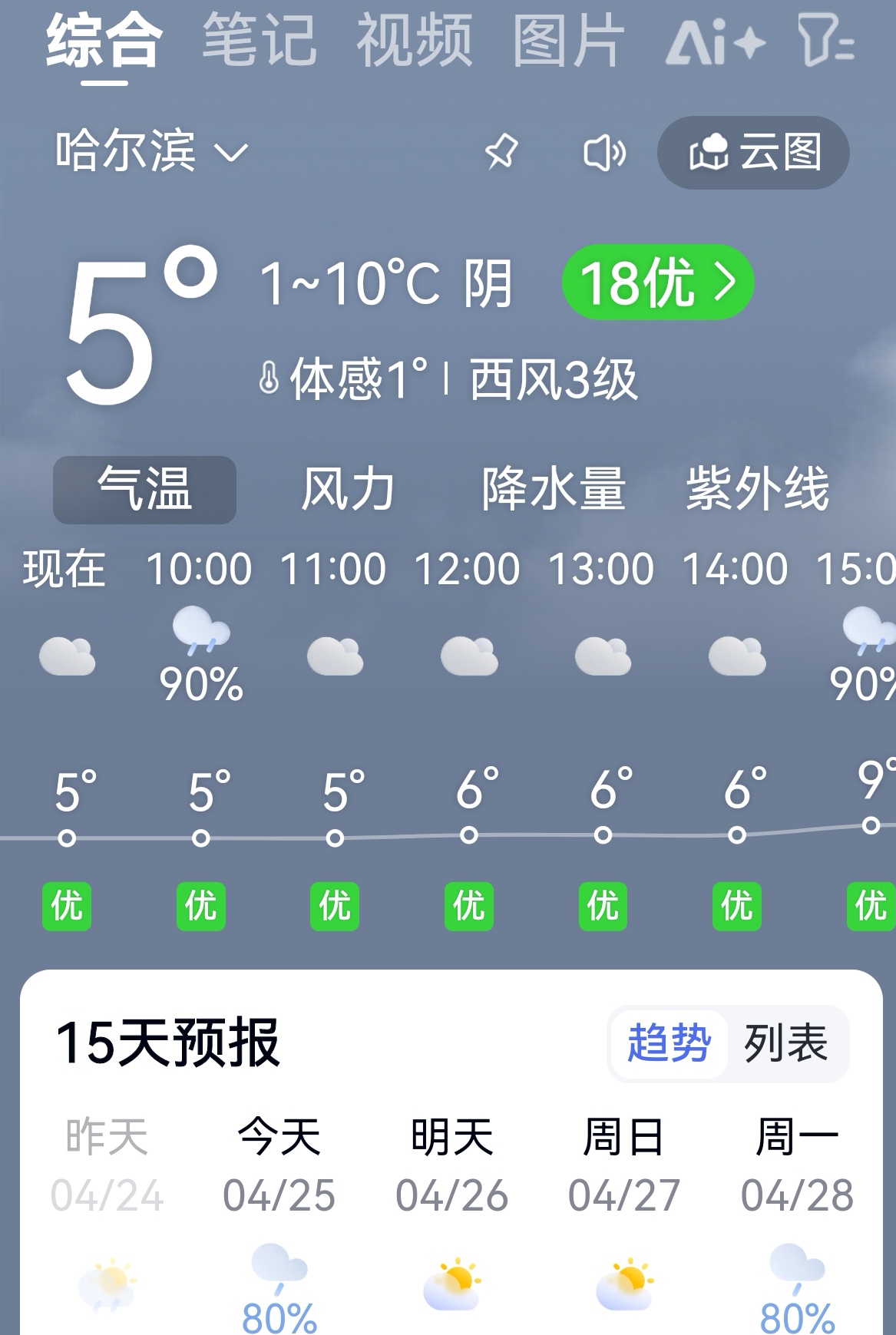Play the weather voice broadcast
Image resolution: width=896 pixels, height=1335 pixels.
pos(603,153)
